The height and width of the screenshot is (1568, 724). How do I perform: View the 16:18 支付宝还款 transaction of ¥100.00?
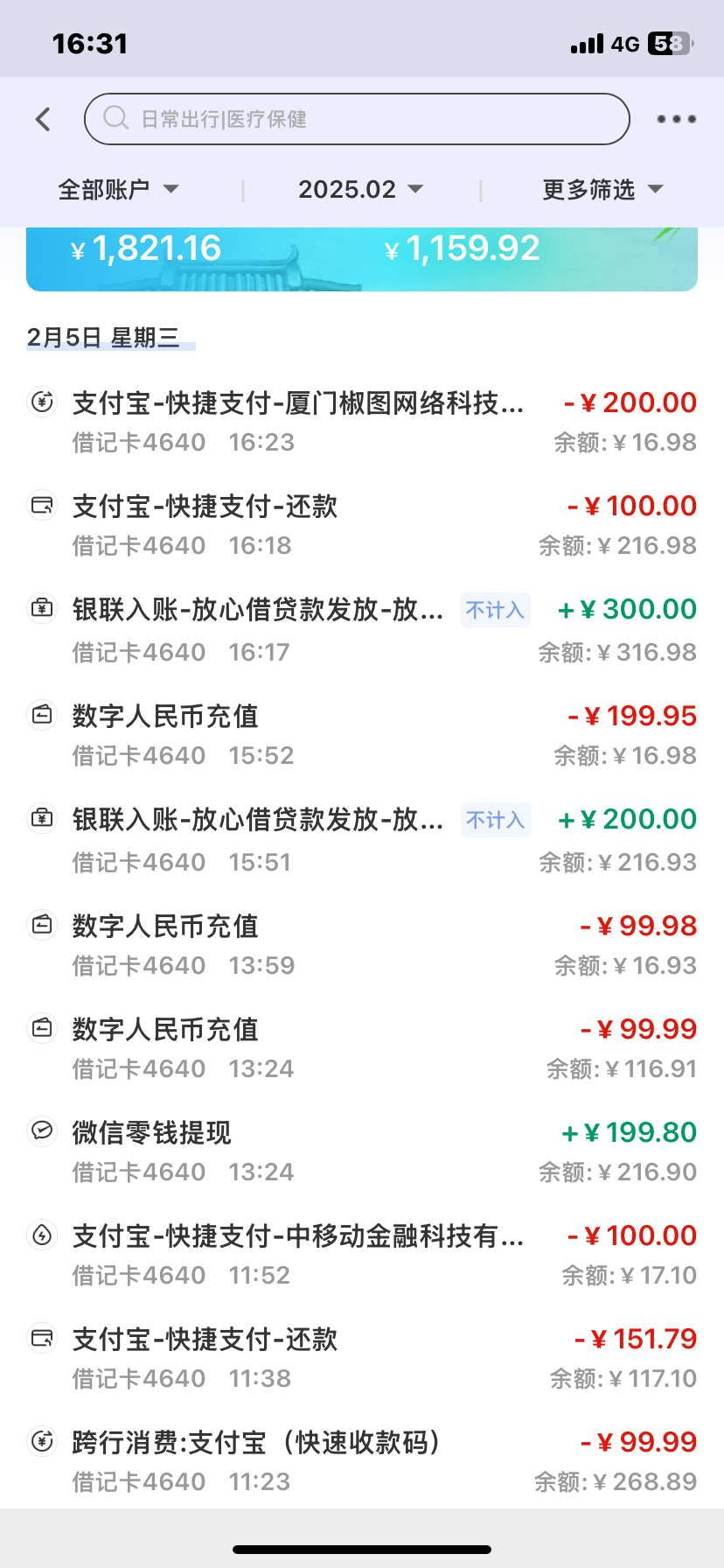(362, 525)
